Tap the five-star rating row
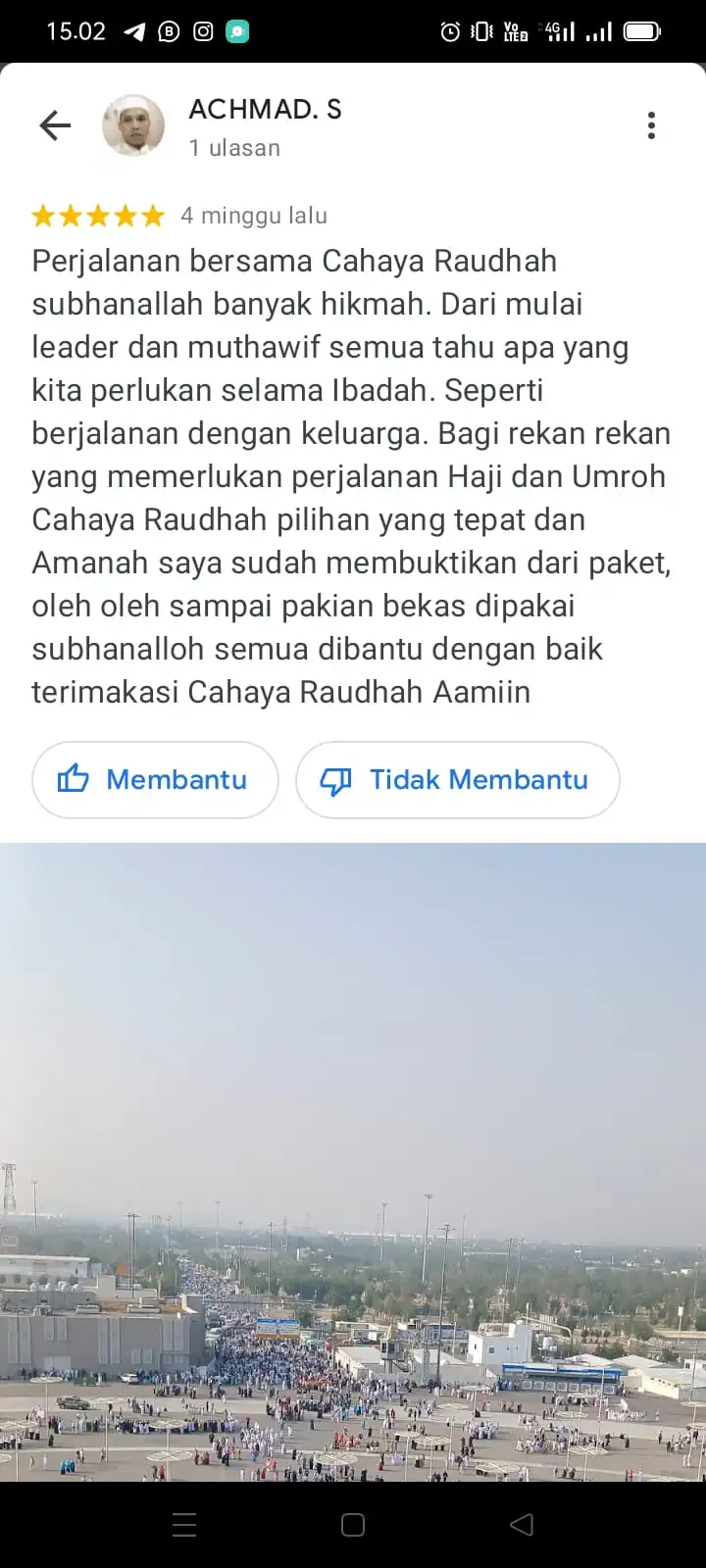706x1568 pixels. [x=97, y=215]
